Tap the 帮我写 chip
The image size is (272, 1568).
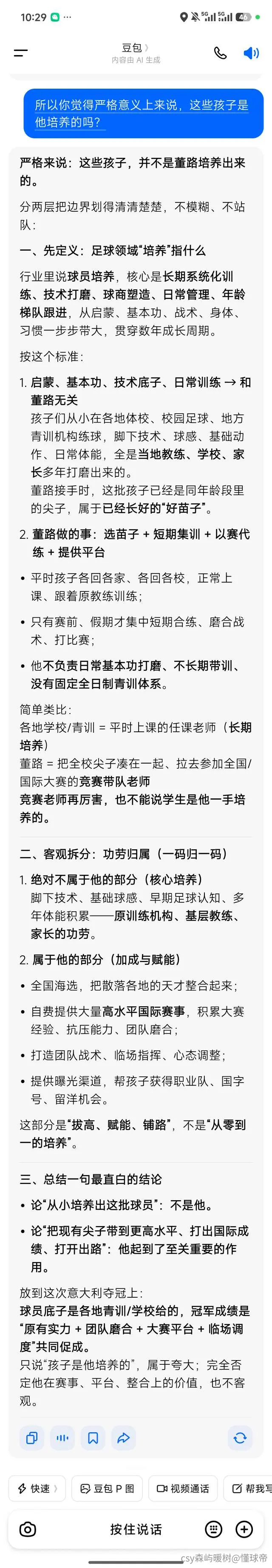pyautogui.click(x=248, y=1488)
